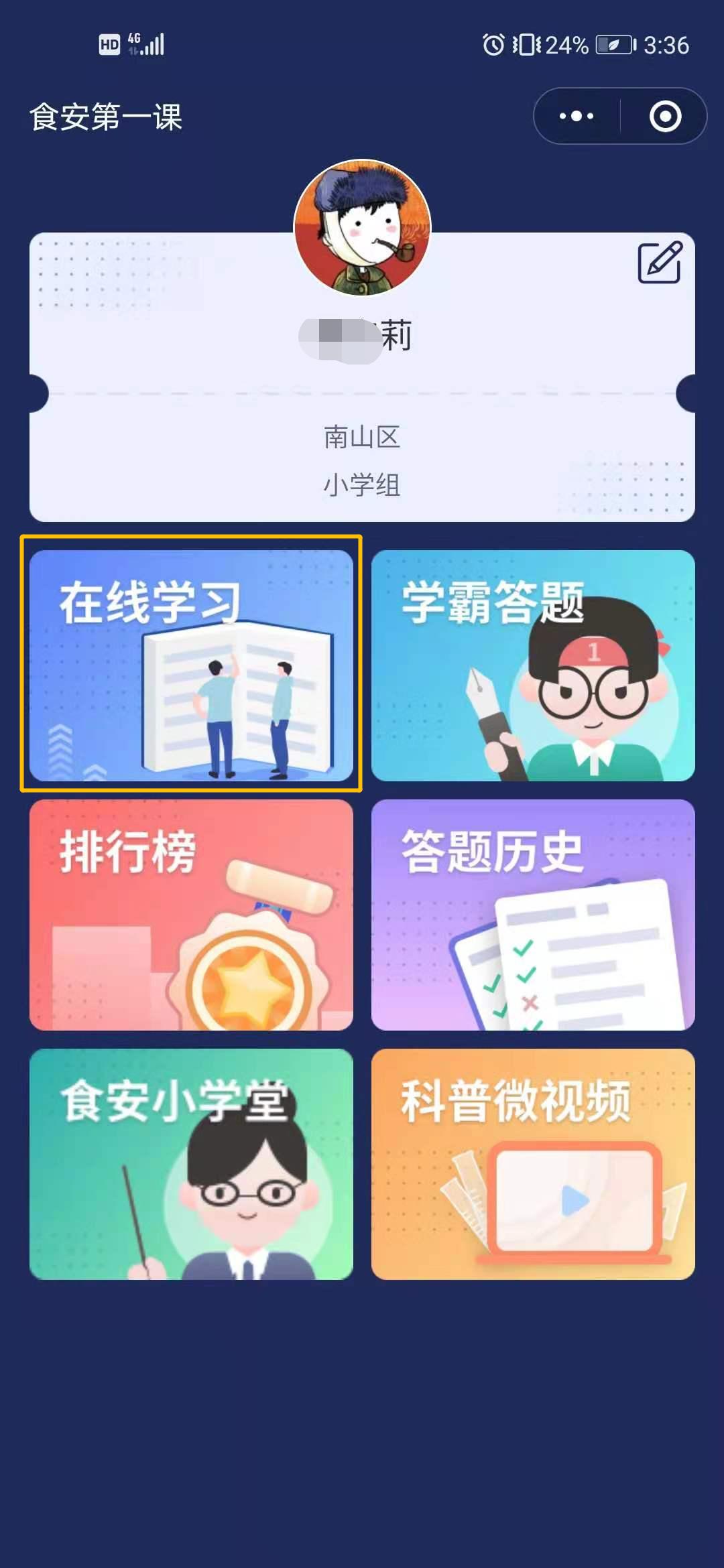Viewport: 724px width, 1568px height.
Task: Start the 学霸答题 quiz
Action: click(x=533, y=665)
